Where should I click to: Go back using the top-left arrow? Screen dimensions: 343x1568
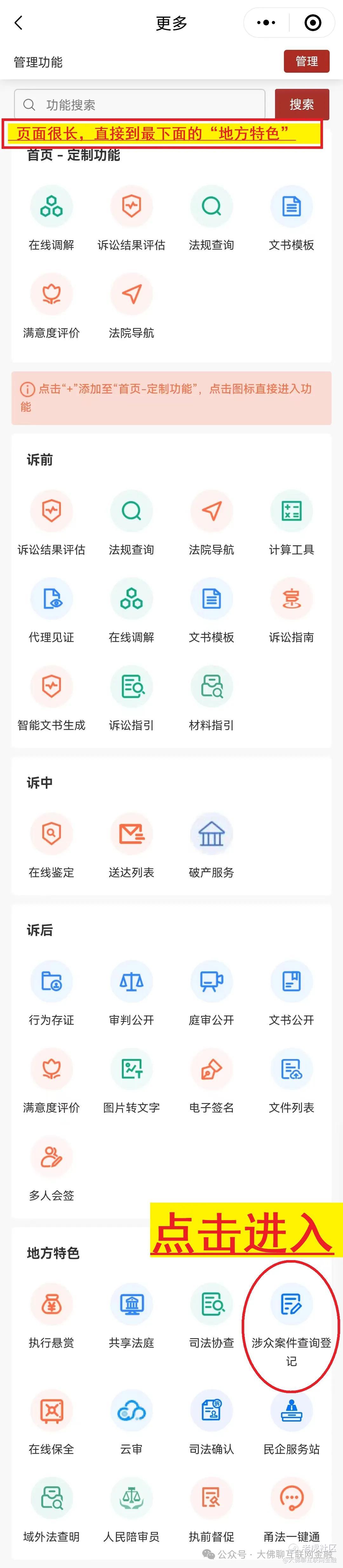pyautogui.click(x=18, y=23)
